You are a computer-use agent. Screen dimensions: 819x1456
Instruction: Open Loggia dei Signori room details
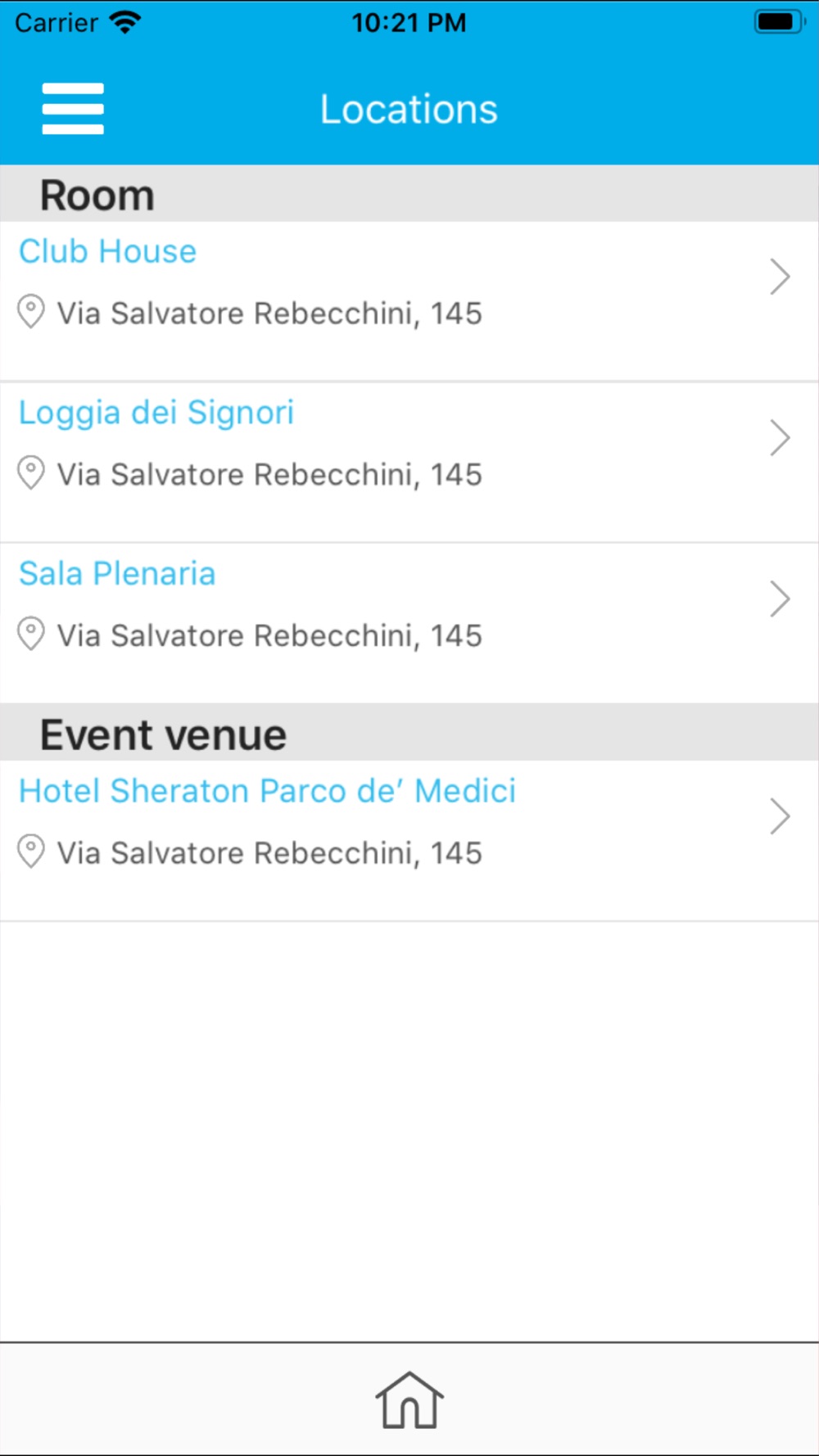tap(409, 462)
